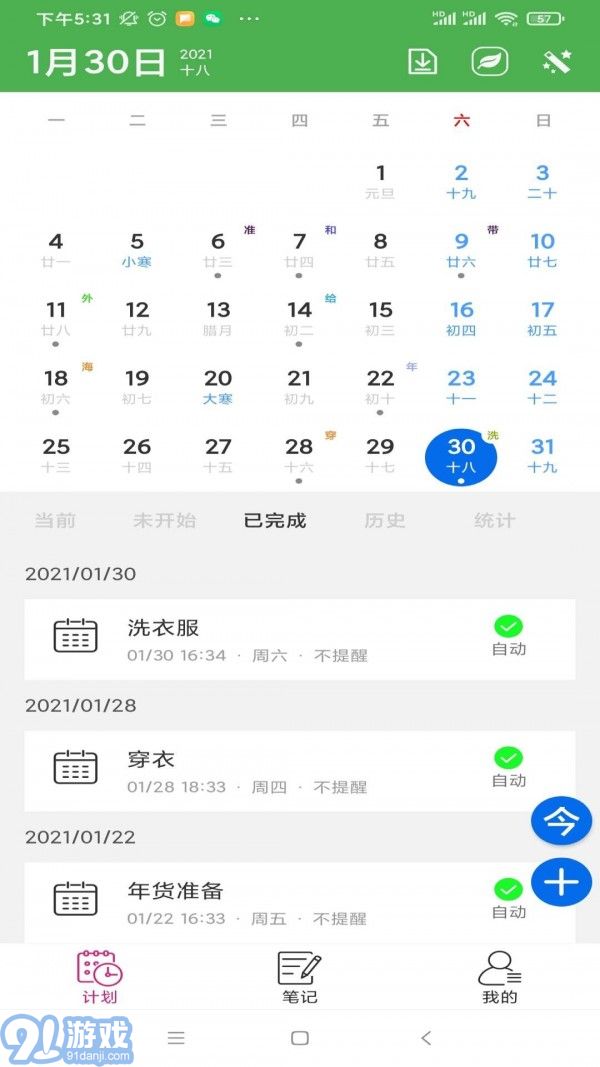Open the magic wand tool
This screenshot has height=1067, width=600.
(556, 61)
